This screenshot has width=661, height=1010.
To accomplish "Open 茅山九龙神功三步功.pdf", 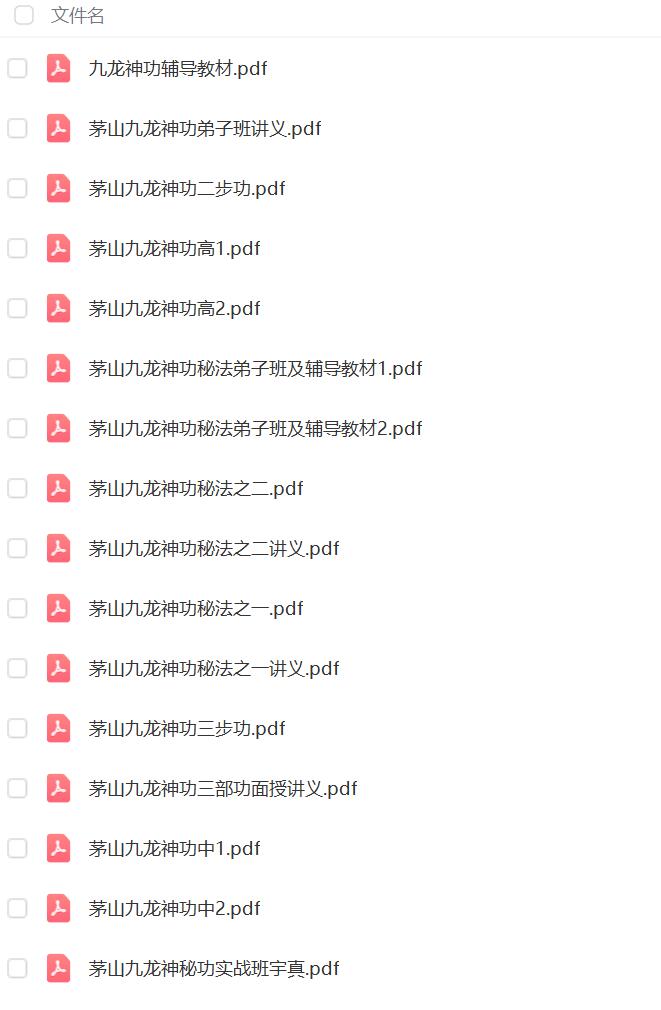I will click(x=186, y=729).
